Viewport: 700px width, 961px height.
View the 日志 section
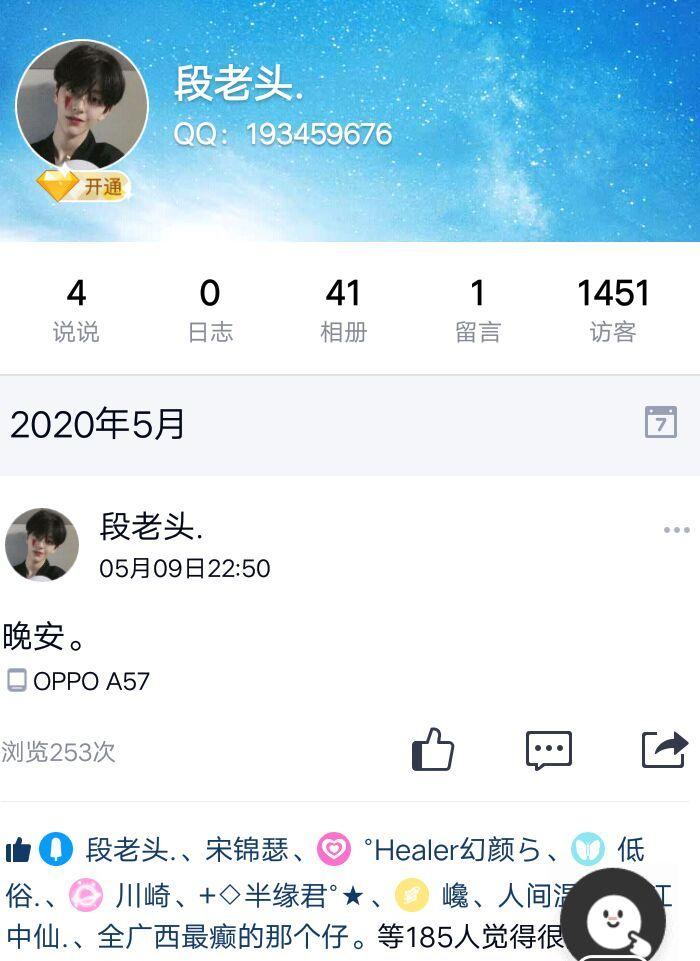[210, 309]
